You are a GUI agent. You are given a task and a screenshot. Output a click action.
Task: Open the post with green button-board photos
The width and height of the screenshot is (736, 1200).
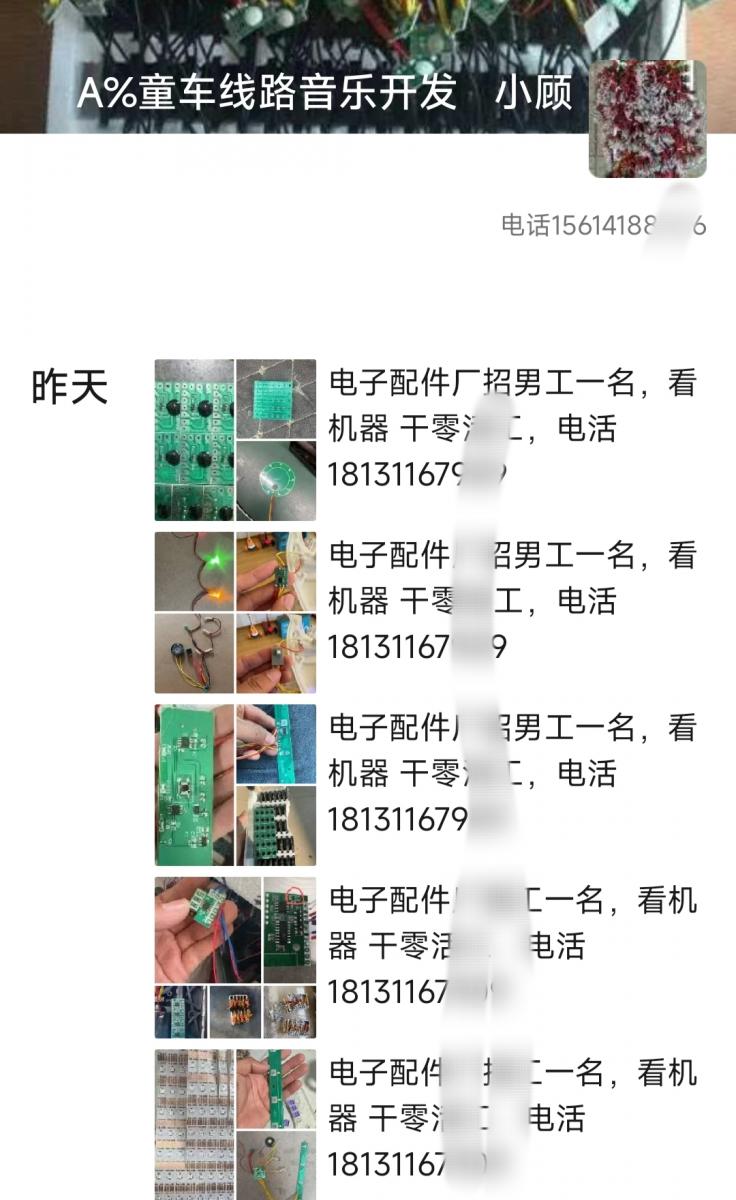pos(235,440)
